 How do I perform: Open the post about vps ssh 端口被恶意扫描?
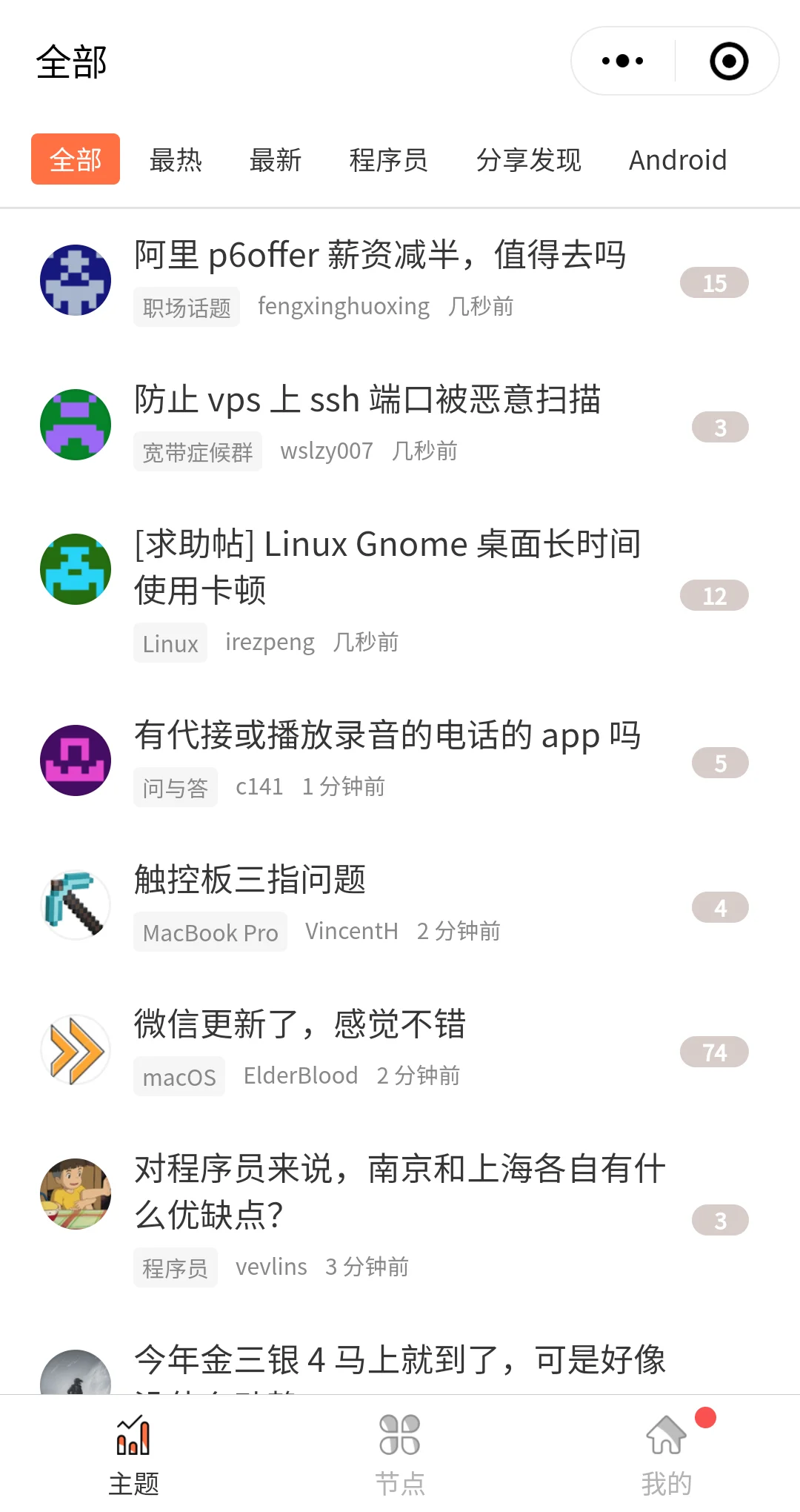pos(367,399)
